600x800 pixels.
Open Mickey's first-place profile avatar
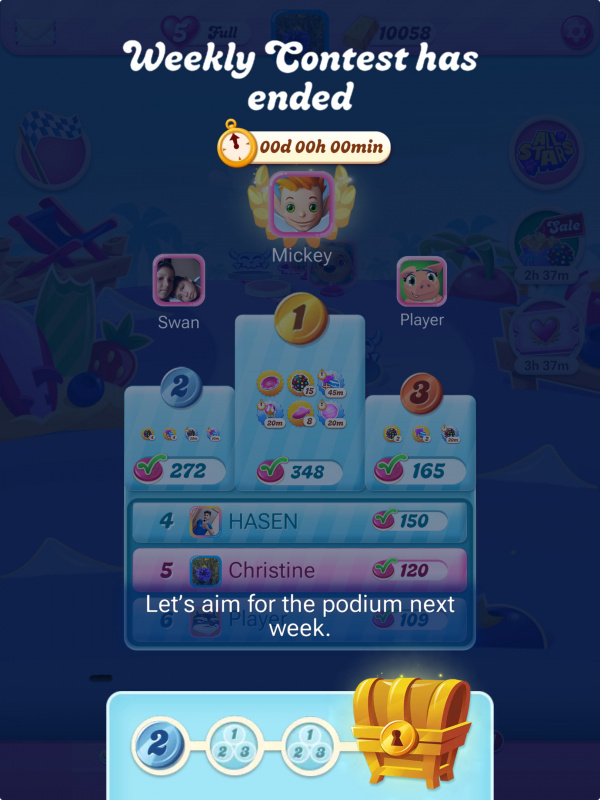coord(301,204)
